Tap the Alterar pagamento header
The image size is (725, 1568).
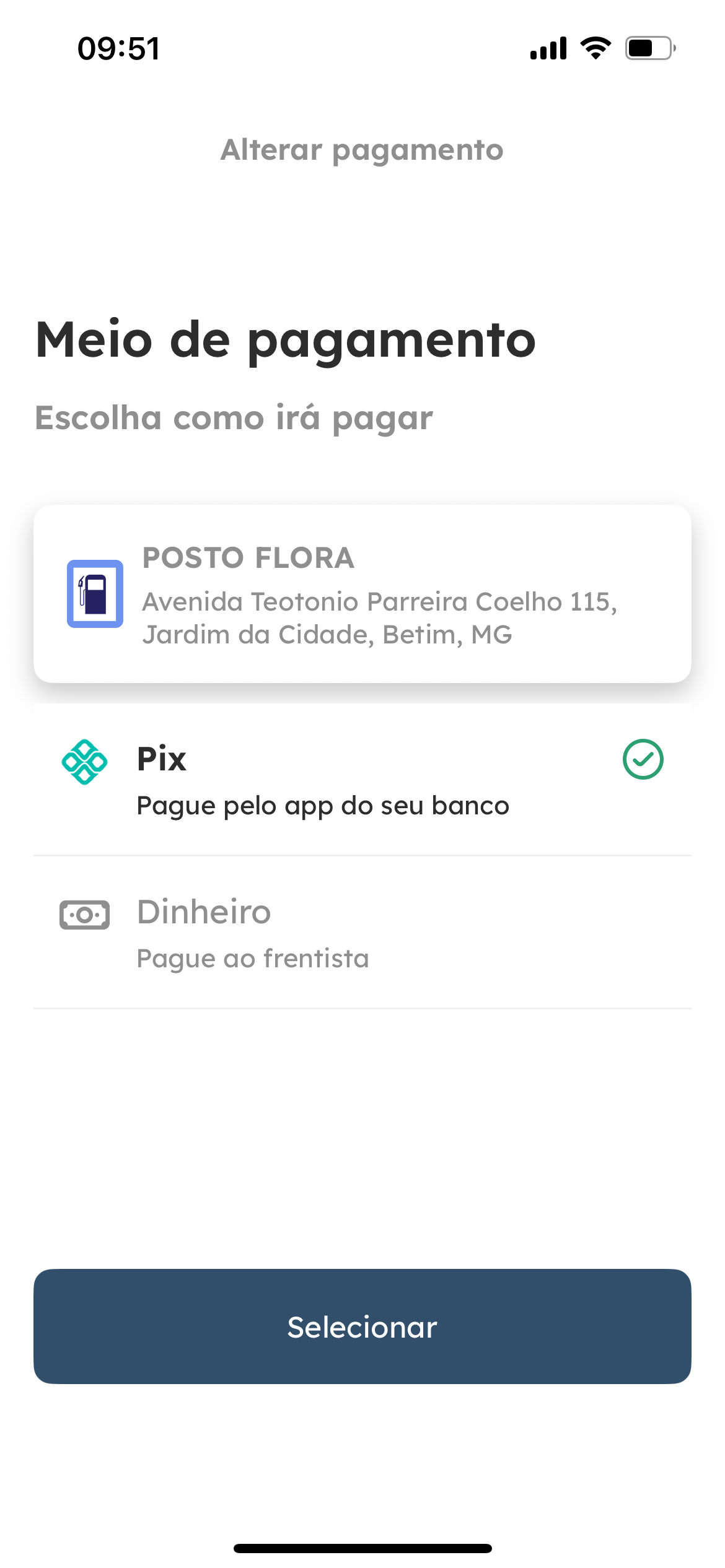[361, 149]
